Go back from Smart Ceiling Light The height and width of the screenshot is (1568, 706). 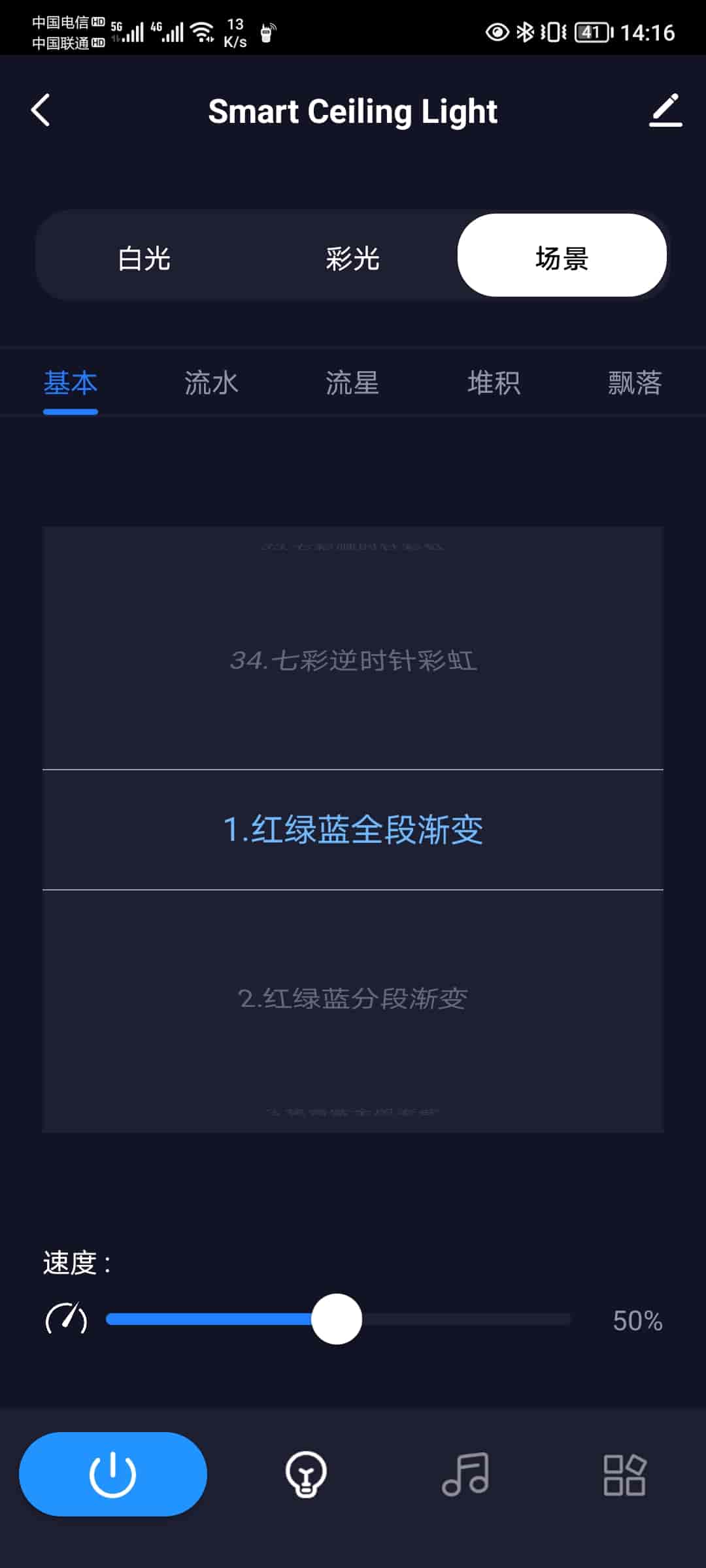(41, 110)
